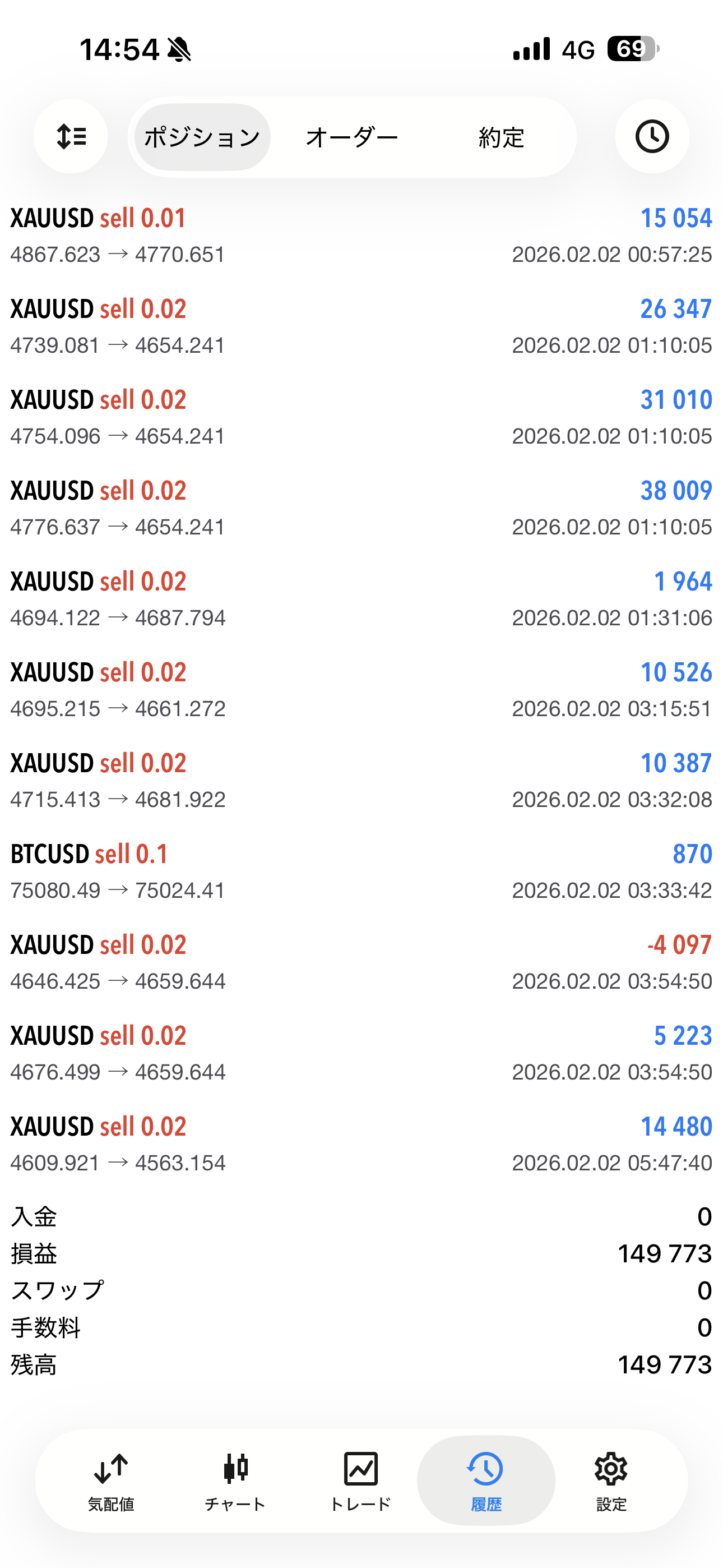Tap the 履歴 tab
The image size is (723, 1568).
click(486, 1479)
